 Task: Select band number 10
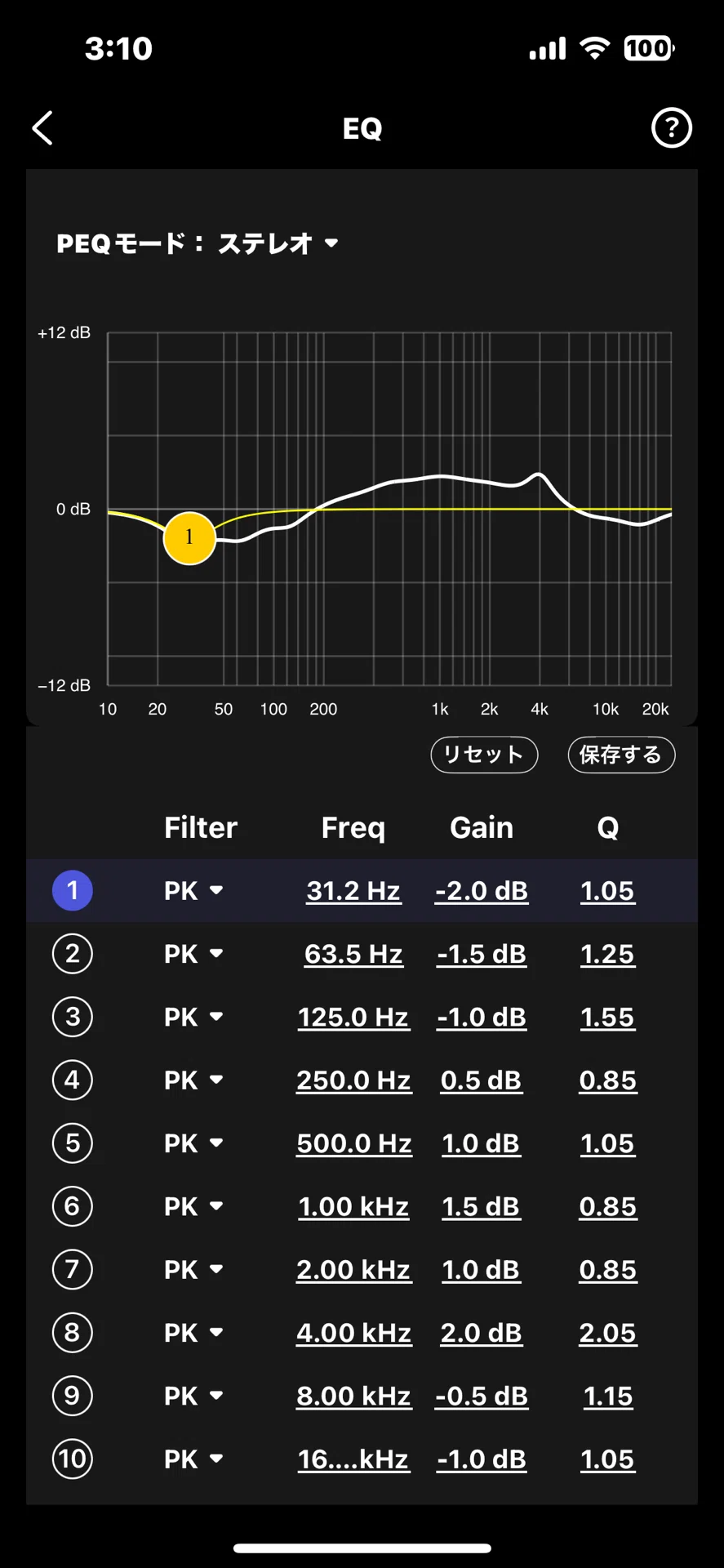(x=73, y=1459)
